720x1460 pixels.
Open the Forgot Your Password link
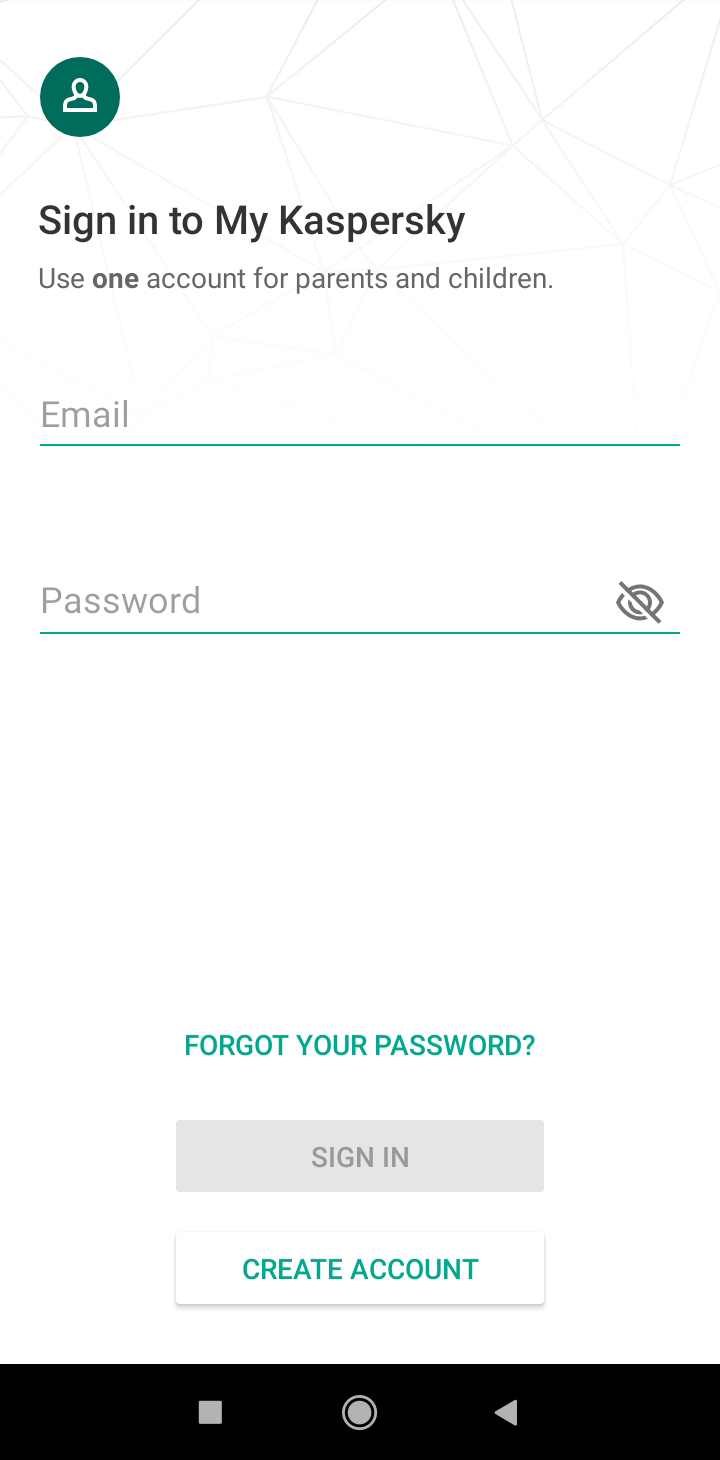point(360,1046)
